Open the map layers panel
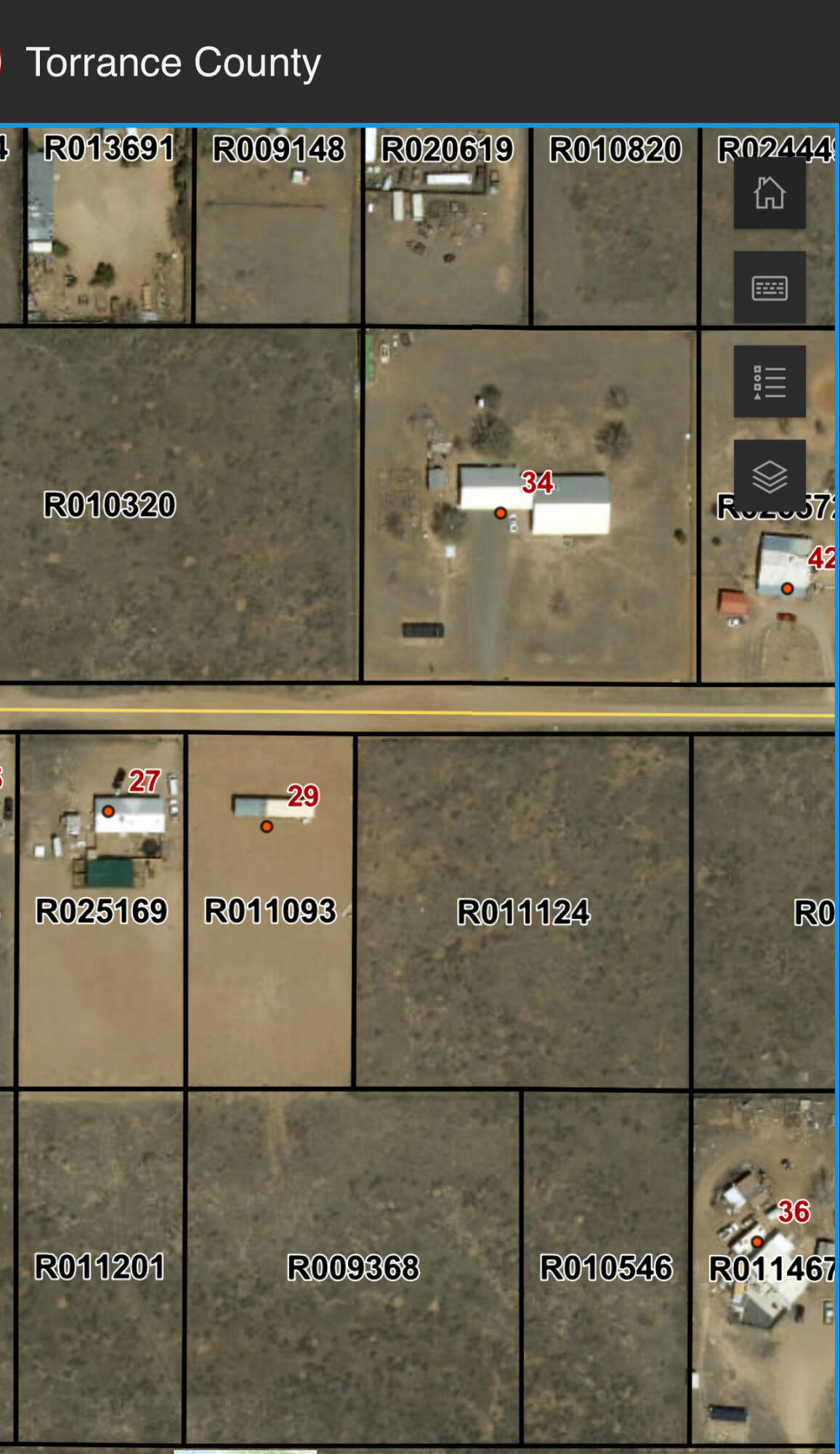840x1454 pixels. click(x=770, y=476)
